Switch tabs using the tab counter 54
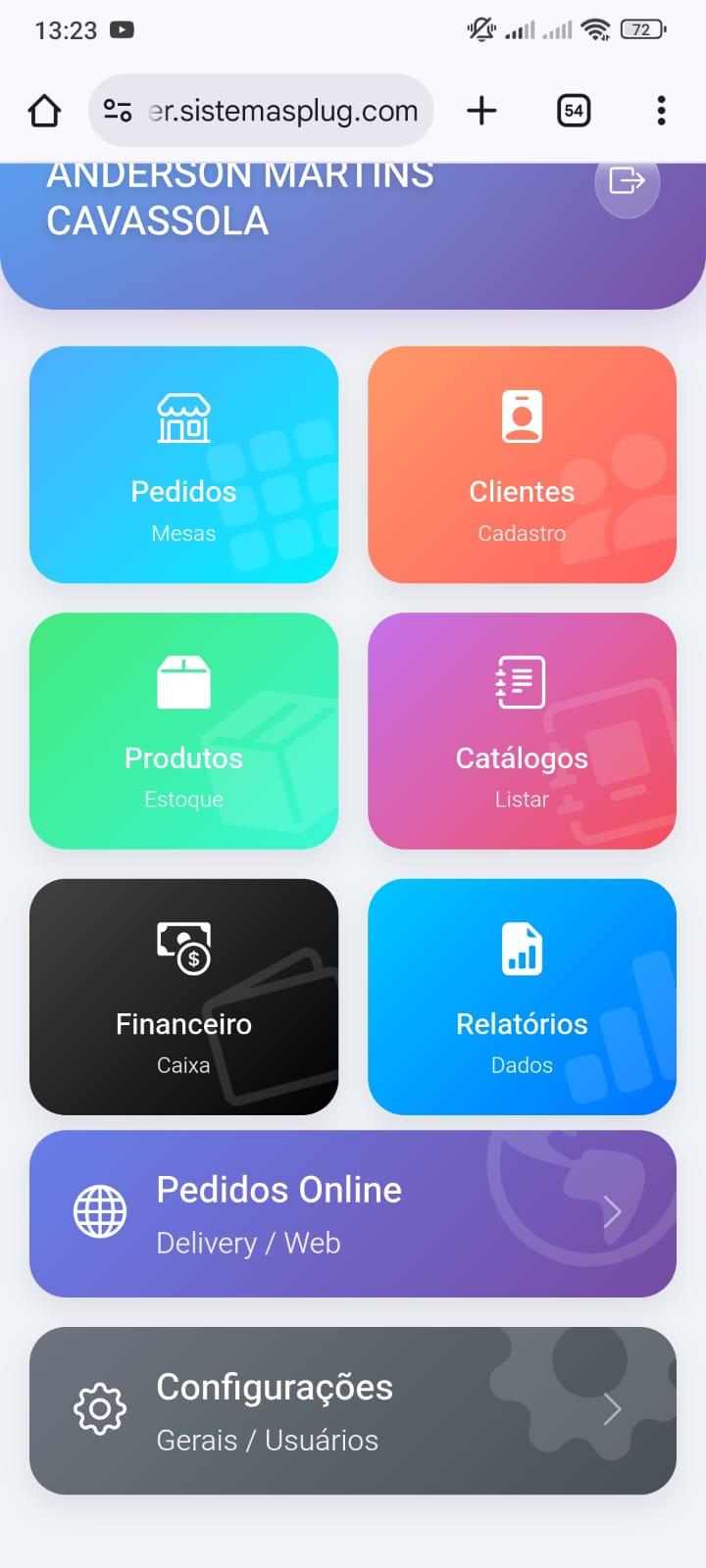Viewport: 706px width, 1568px height. (573, 110)
